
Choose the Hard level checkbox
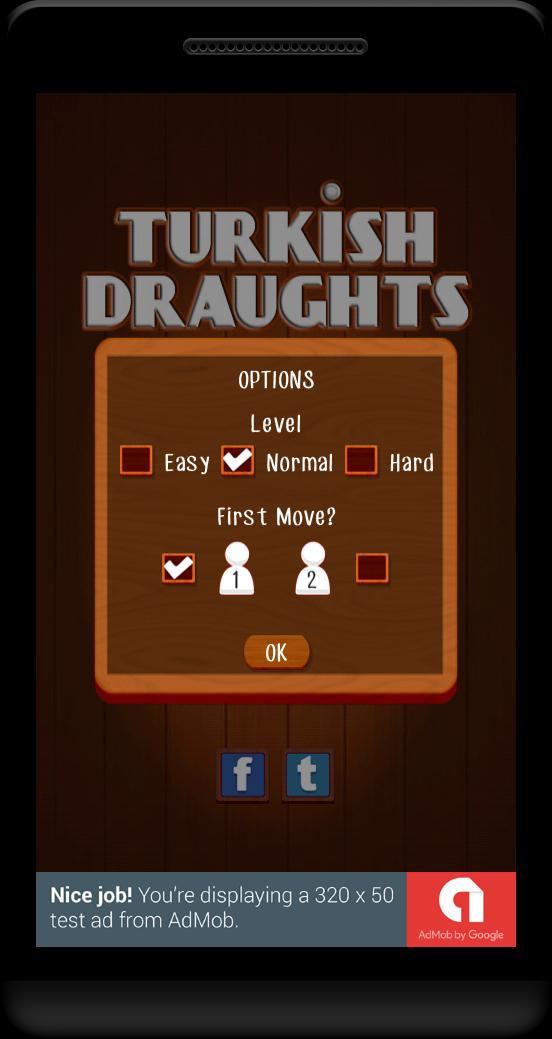[x=362, y=460]
